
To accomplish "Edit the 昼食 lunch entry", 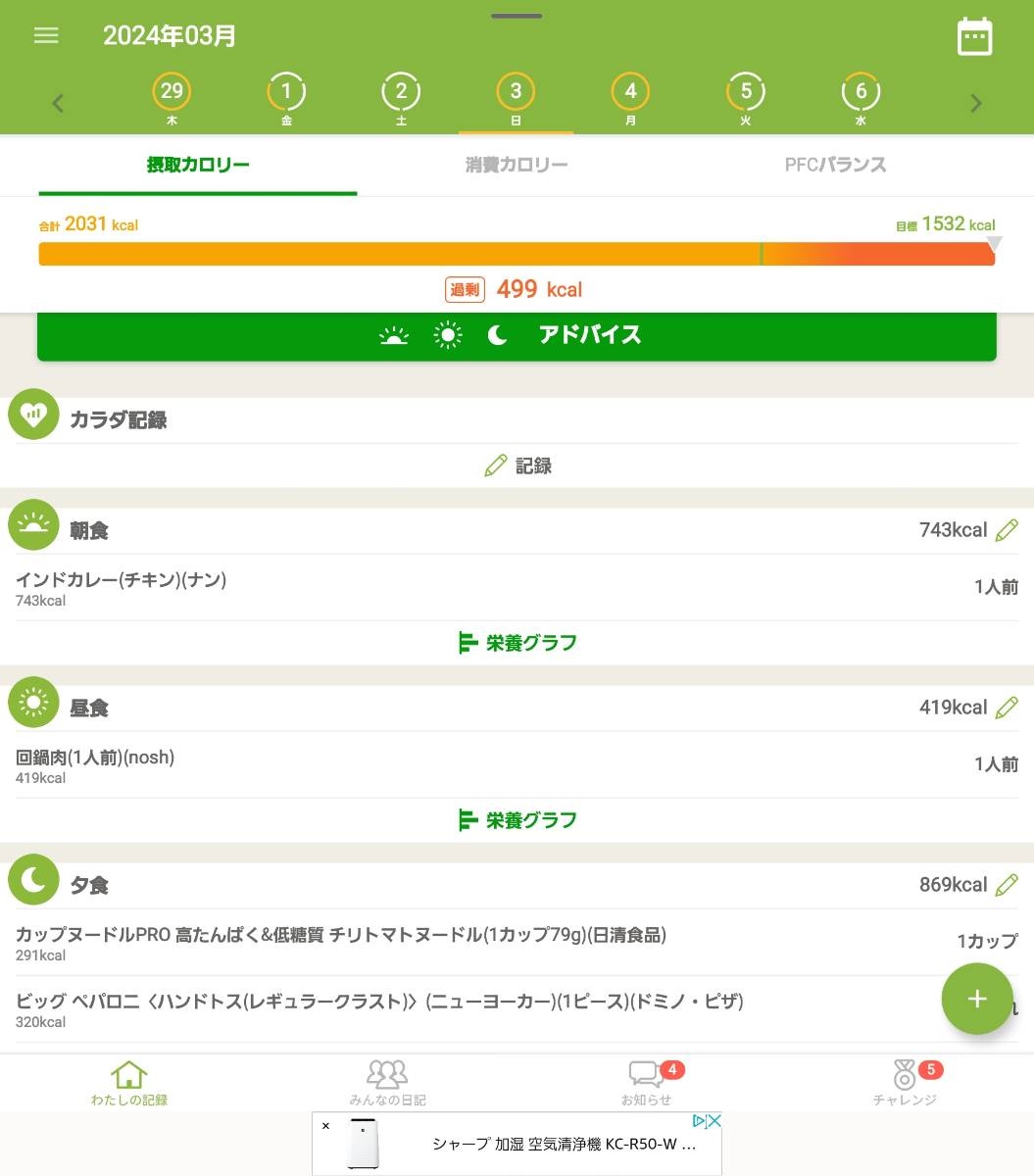I will [1007, 708].
